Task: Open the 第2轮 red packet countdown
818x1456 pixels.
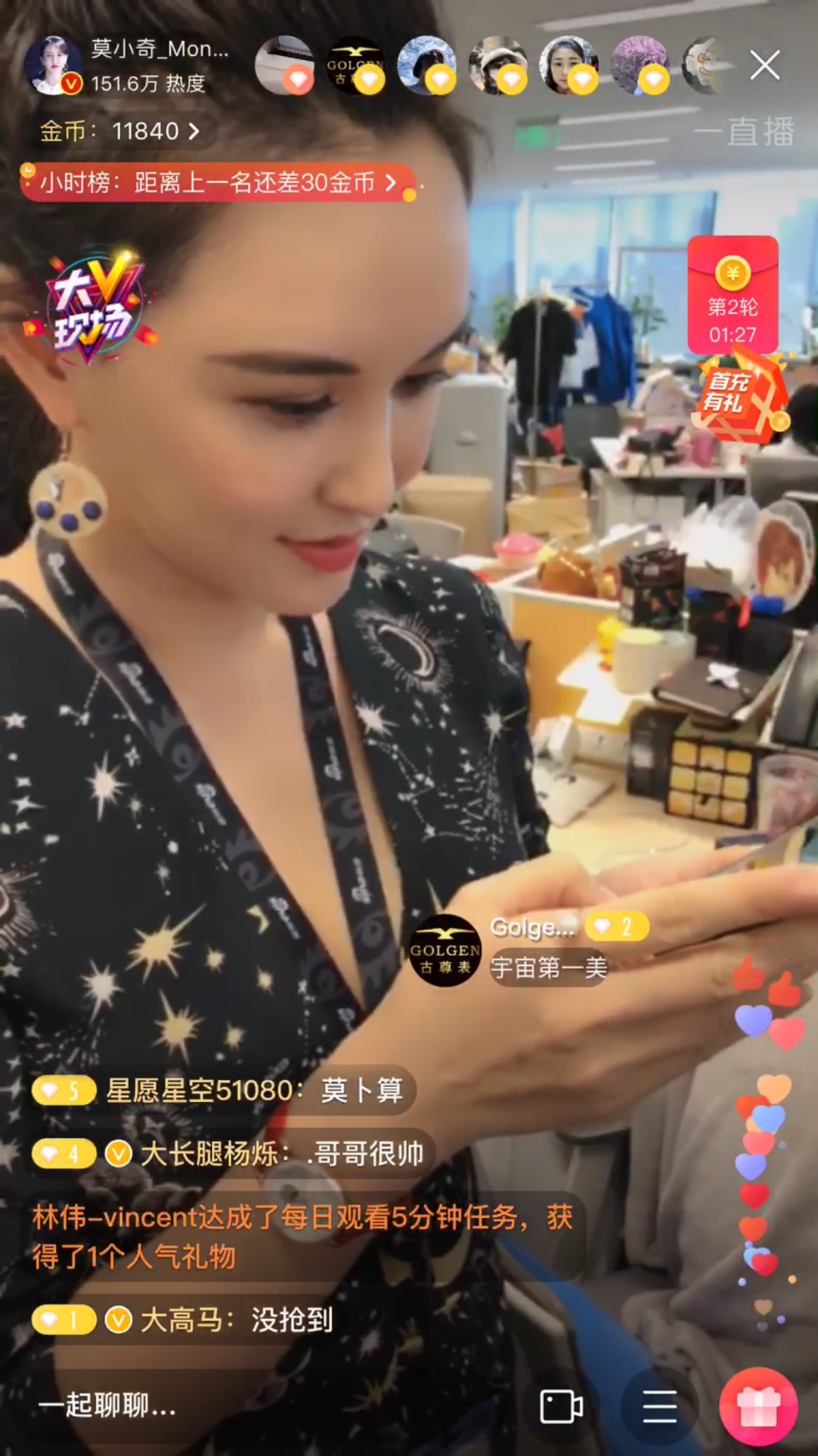Action: pos(732,295)
